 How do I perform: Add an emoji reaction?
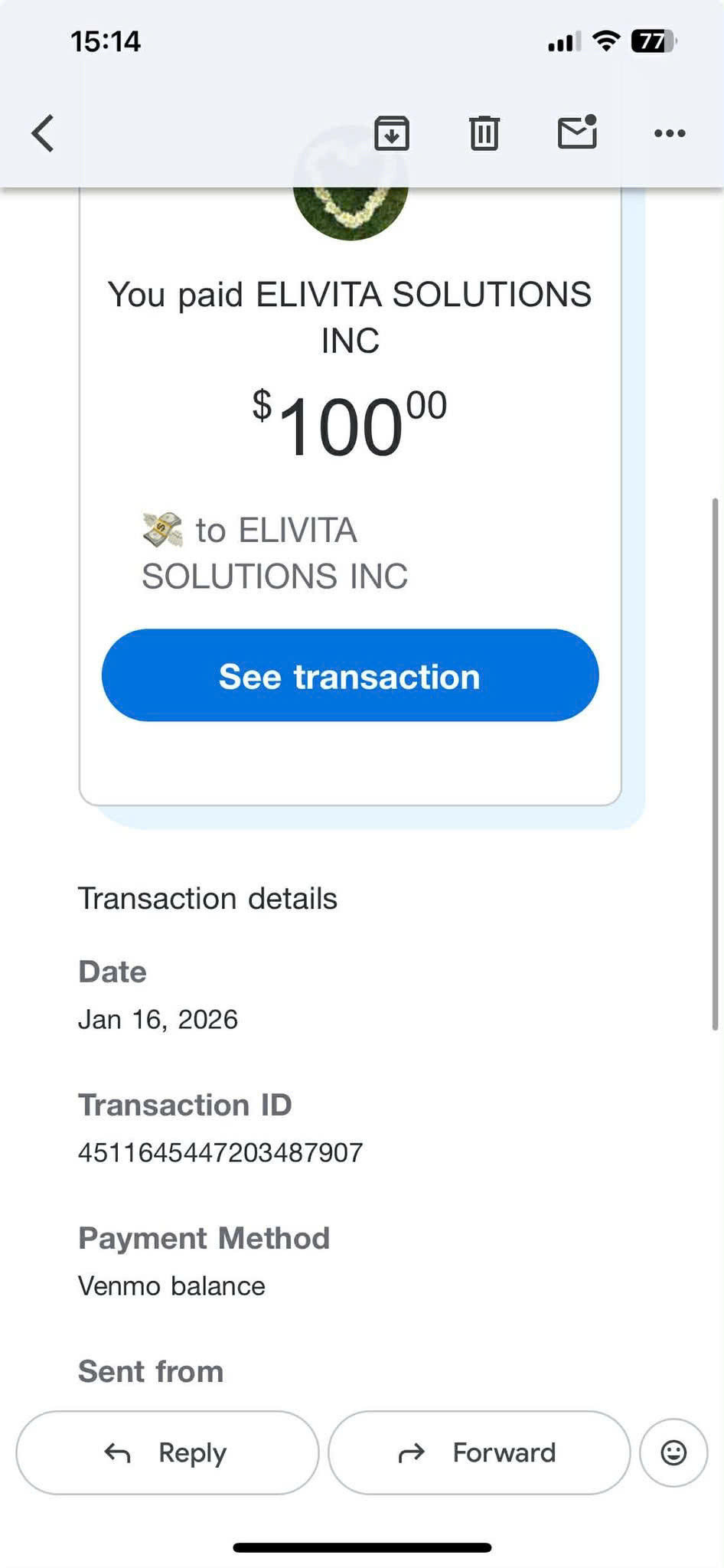coord(673,1452)
